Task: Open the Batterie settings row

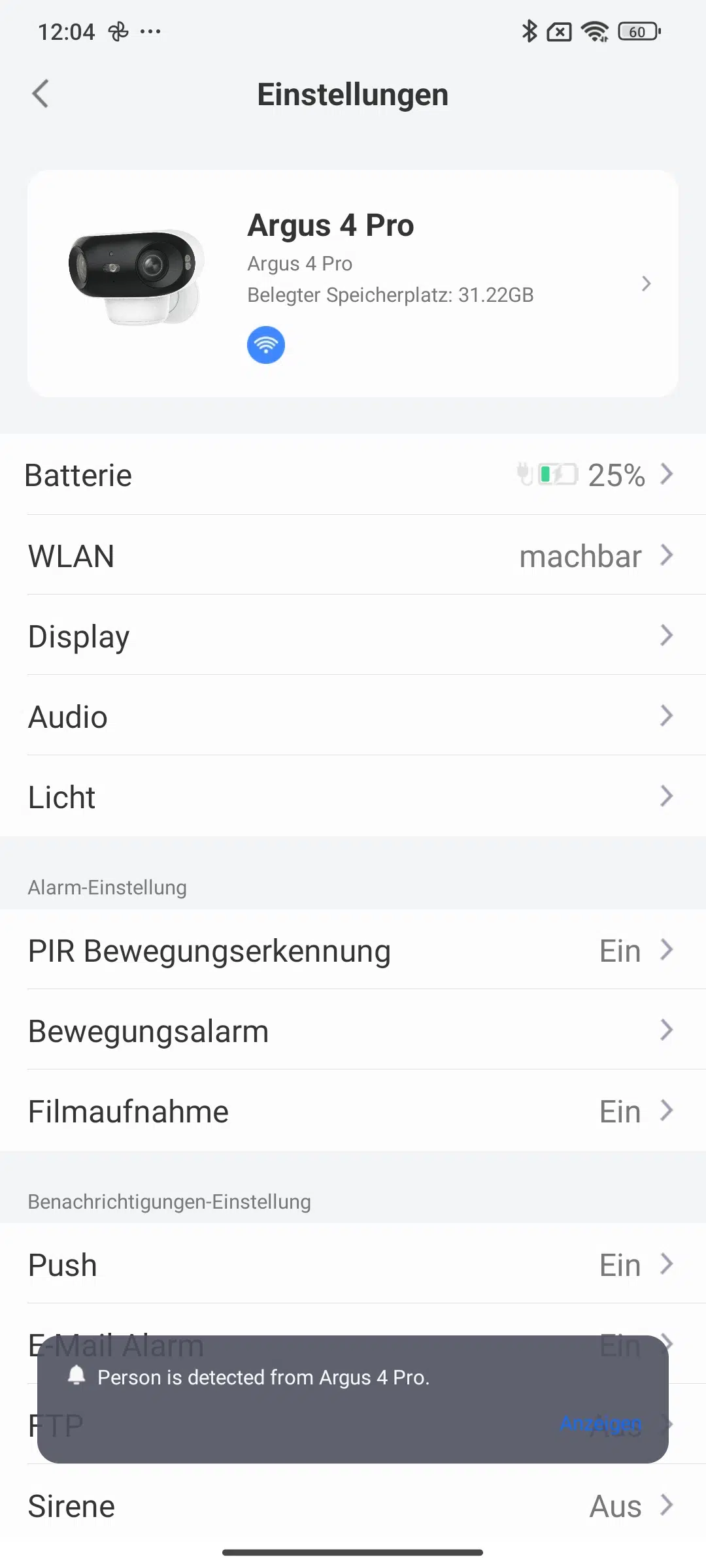Action: (x=353, y=474)
